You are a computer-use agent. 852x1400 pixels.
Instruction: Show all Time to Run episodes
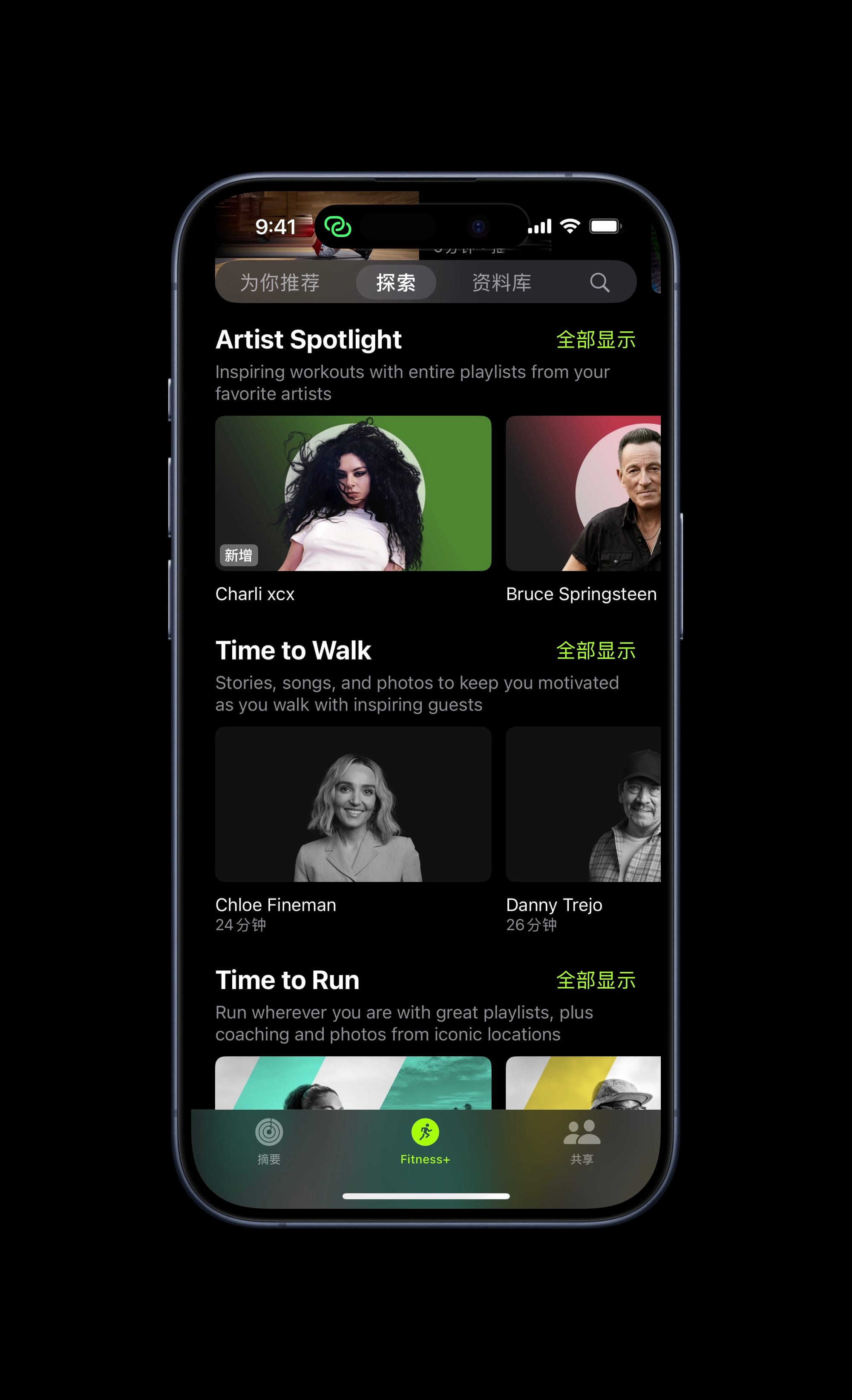click(595, 980)
